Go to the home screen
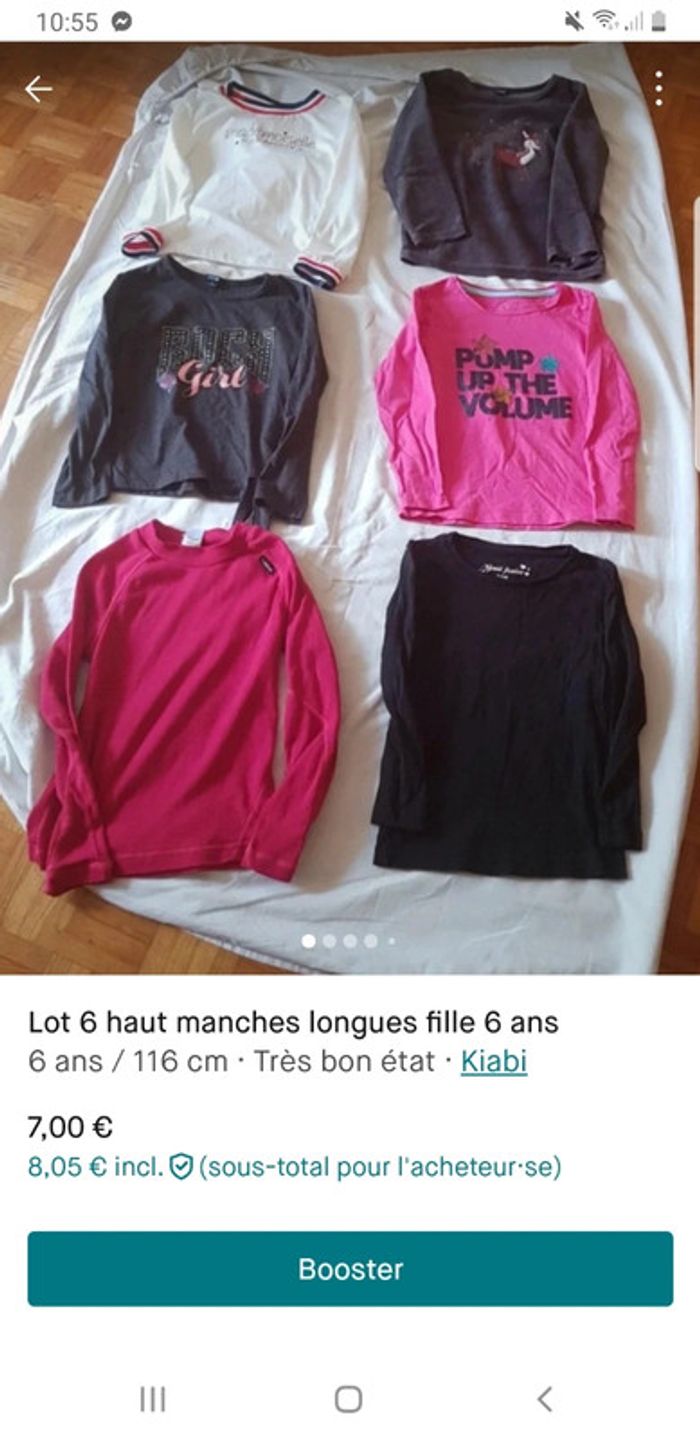The image size is (700, 1440). [348, 1399]
